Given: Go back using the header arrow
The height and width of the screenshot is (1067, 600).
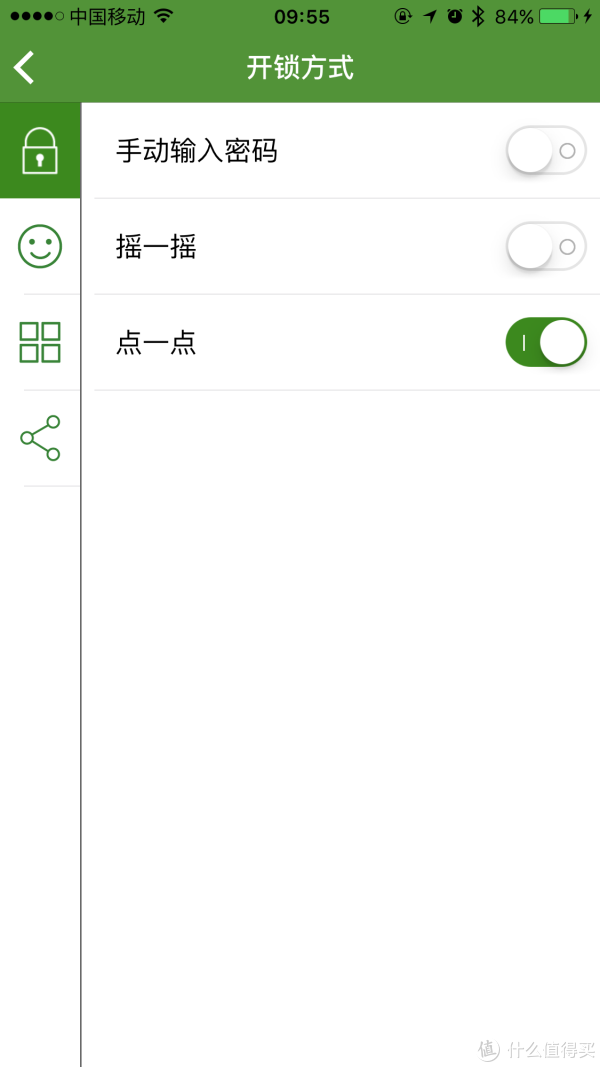Looking at the screenshot, I should tap(24, 68).
